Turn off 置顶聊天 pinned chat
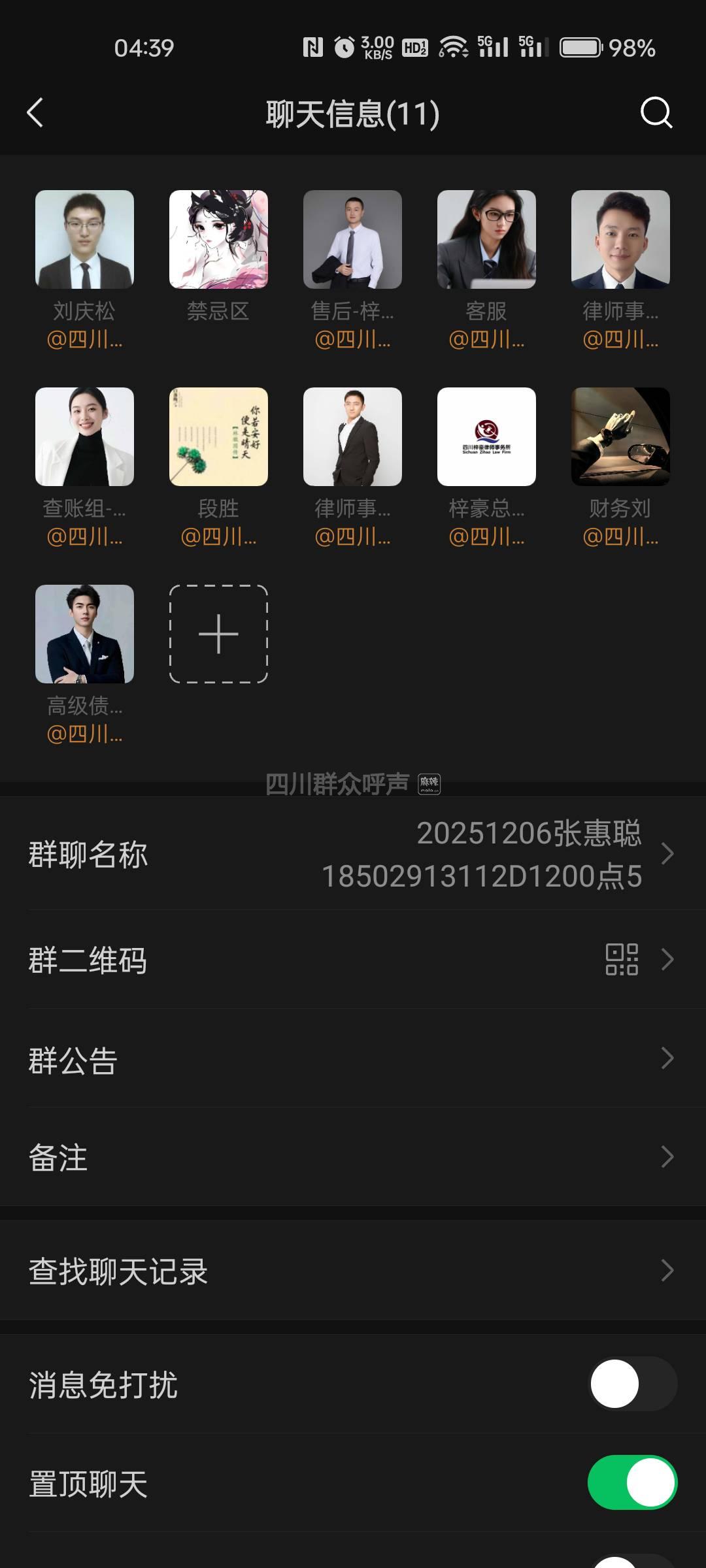The height and width of the screenshot is (1568, 706). (632, 1482)
